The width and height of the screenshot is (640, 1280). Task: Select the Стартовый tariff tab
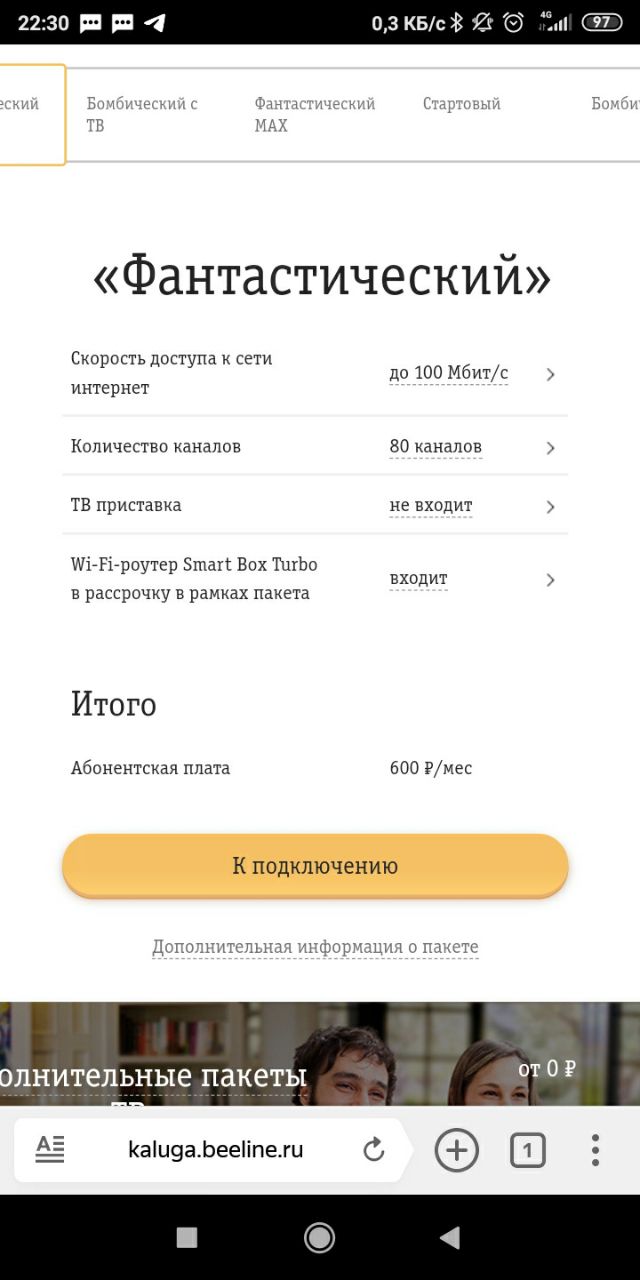[461, 104]
